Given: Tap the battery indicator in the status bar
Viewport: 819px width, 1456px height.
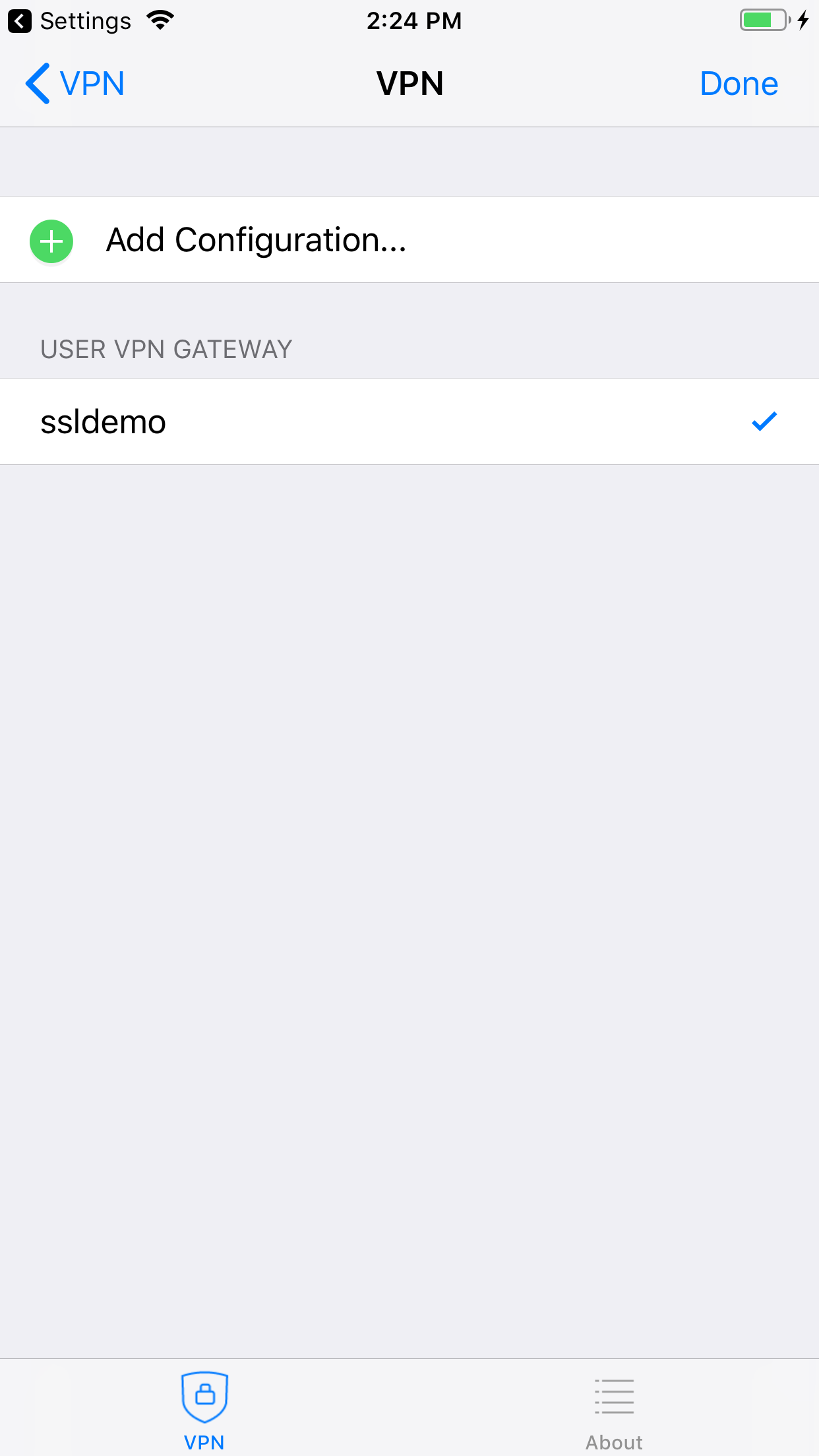Looking at the screenshot, I should point(764,19).
